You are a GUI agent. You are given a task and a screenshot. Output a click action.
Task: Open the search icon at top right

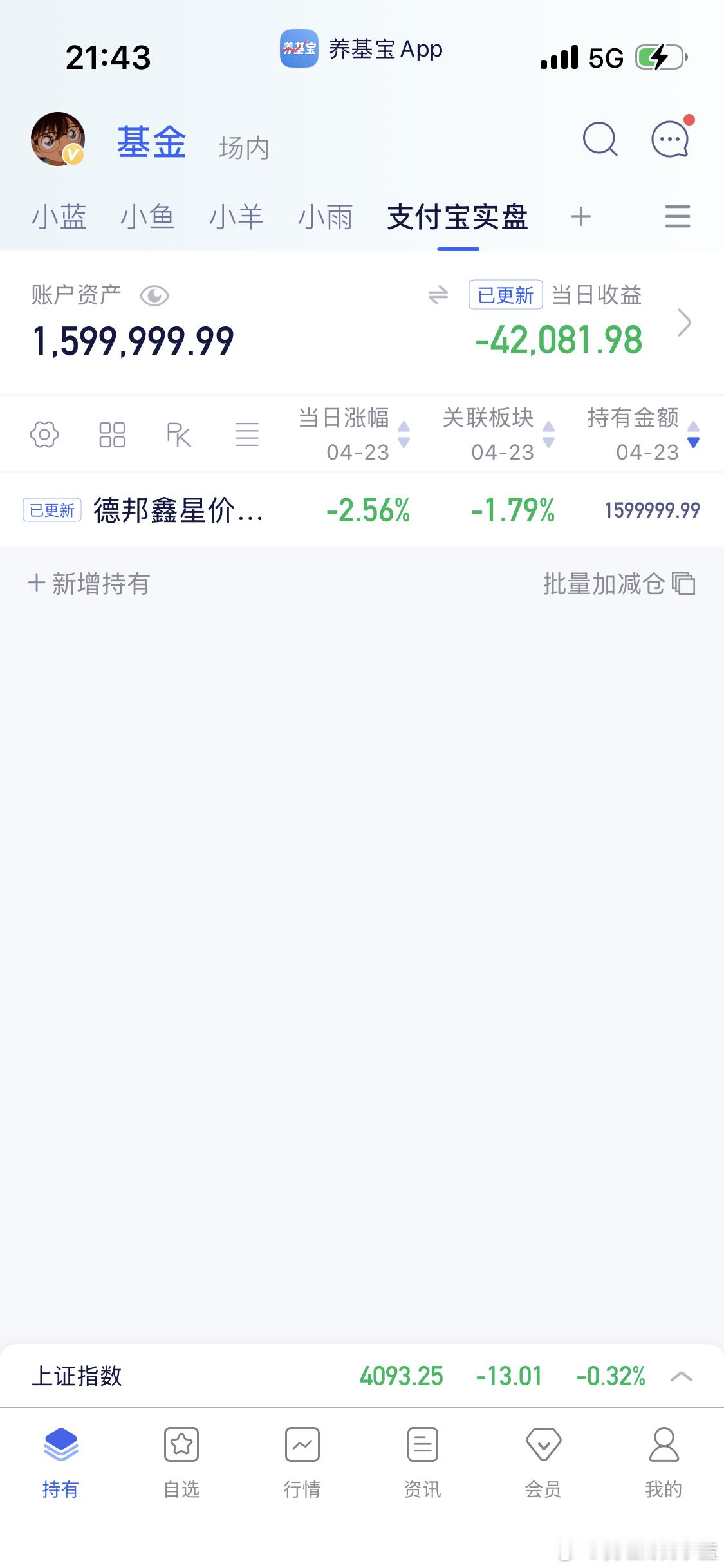(x=600, y=139)
